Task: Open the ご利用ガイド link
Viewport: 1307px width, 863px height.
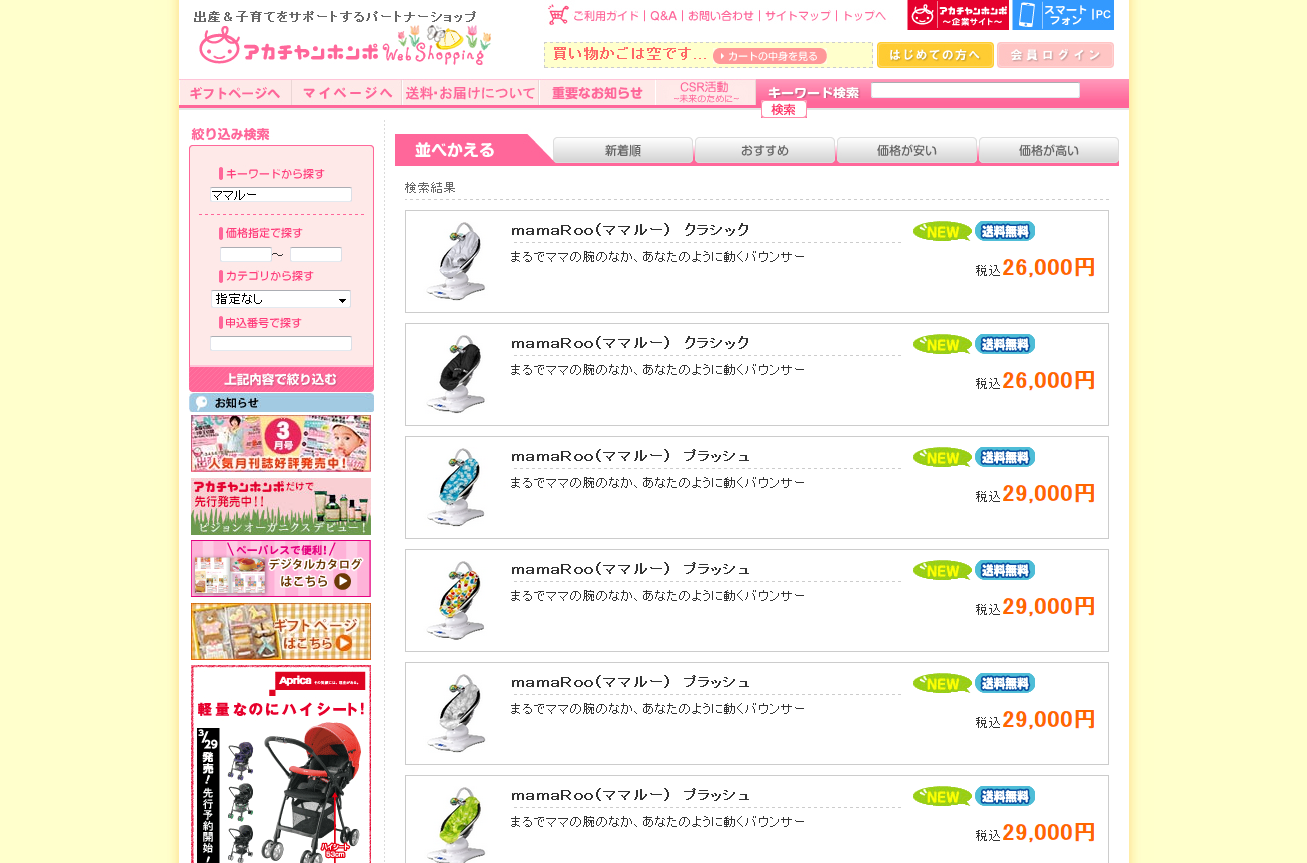Action: coord(605,16)
